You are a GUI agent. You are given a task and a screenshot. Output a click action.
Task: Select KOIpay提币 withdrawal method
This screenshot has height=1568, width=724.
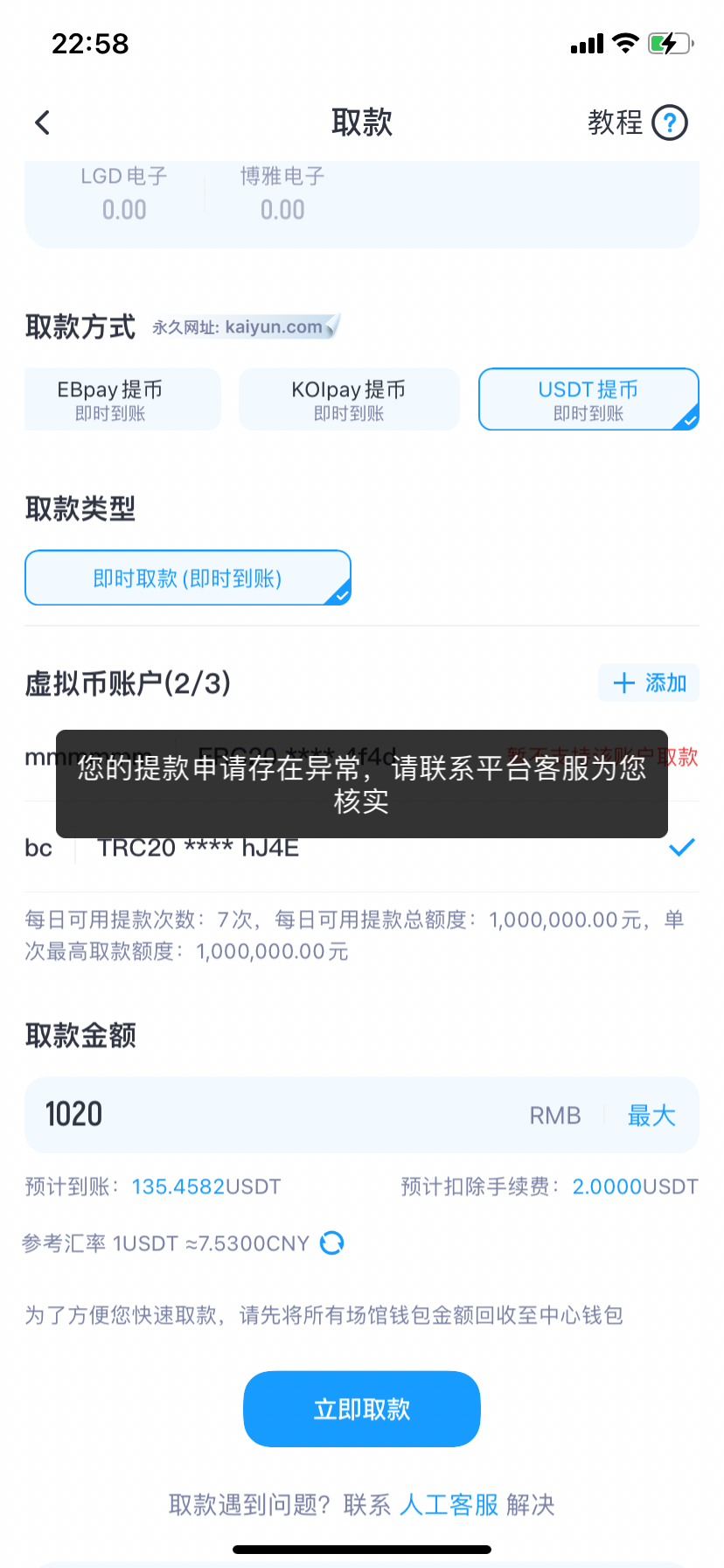pyautogui.click(x=349, y=400)
